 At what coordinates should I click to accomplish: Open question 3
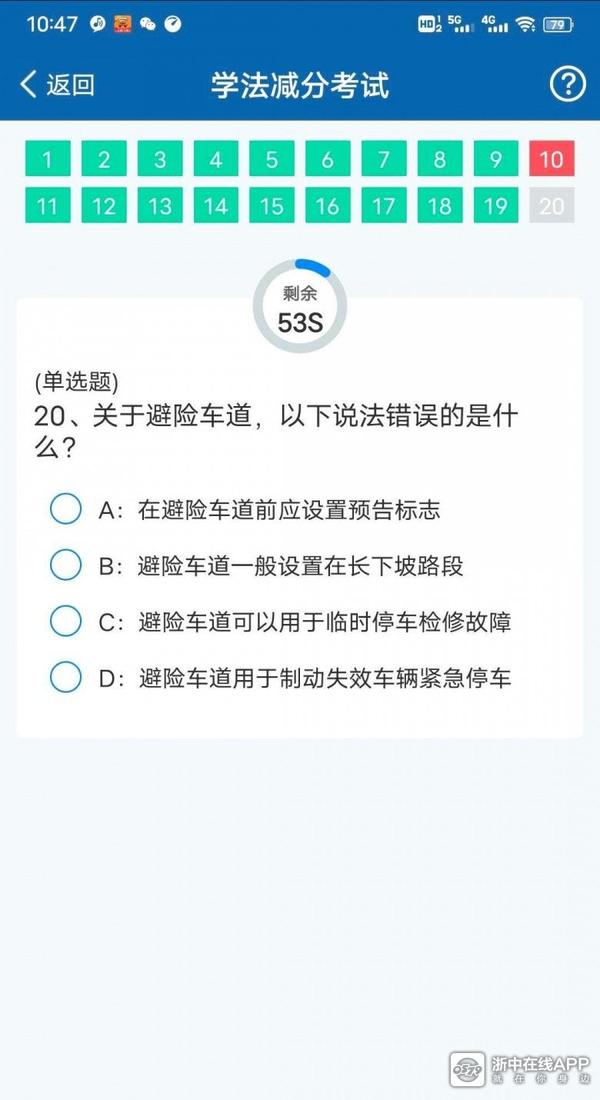pyautogui.click(x=160, y=159)
